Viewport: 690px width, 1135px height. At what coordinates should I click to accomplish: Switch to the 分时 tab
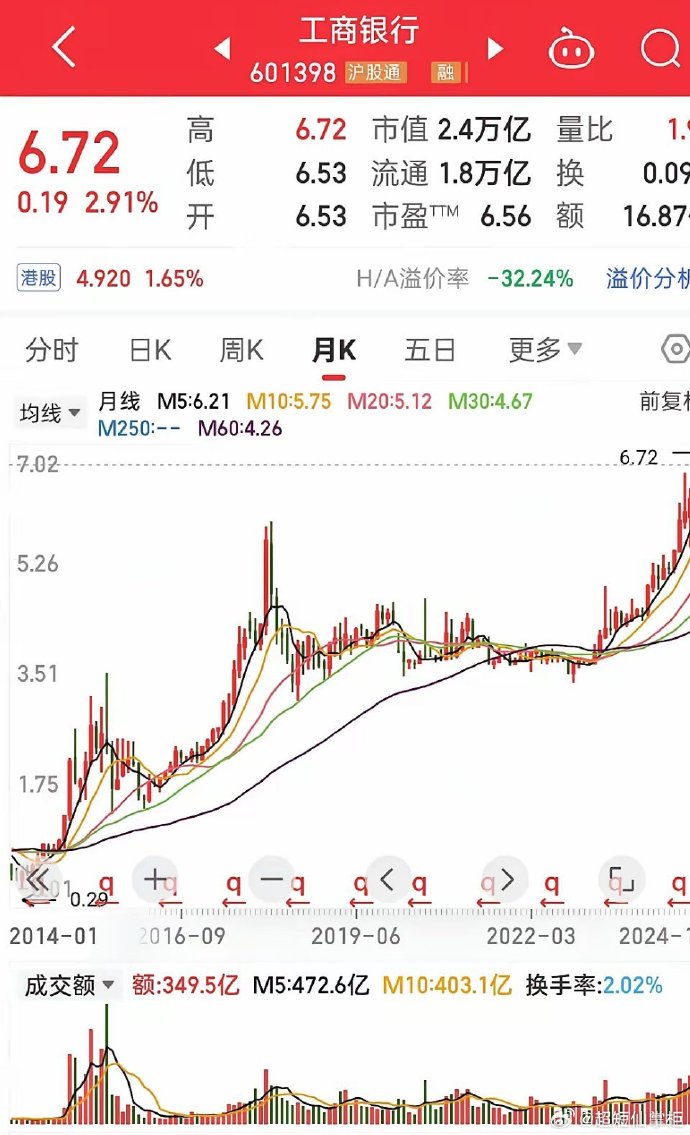pyautogui.click(x=51, y=350)
